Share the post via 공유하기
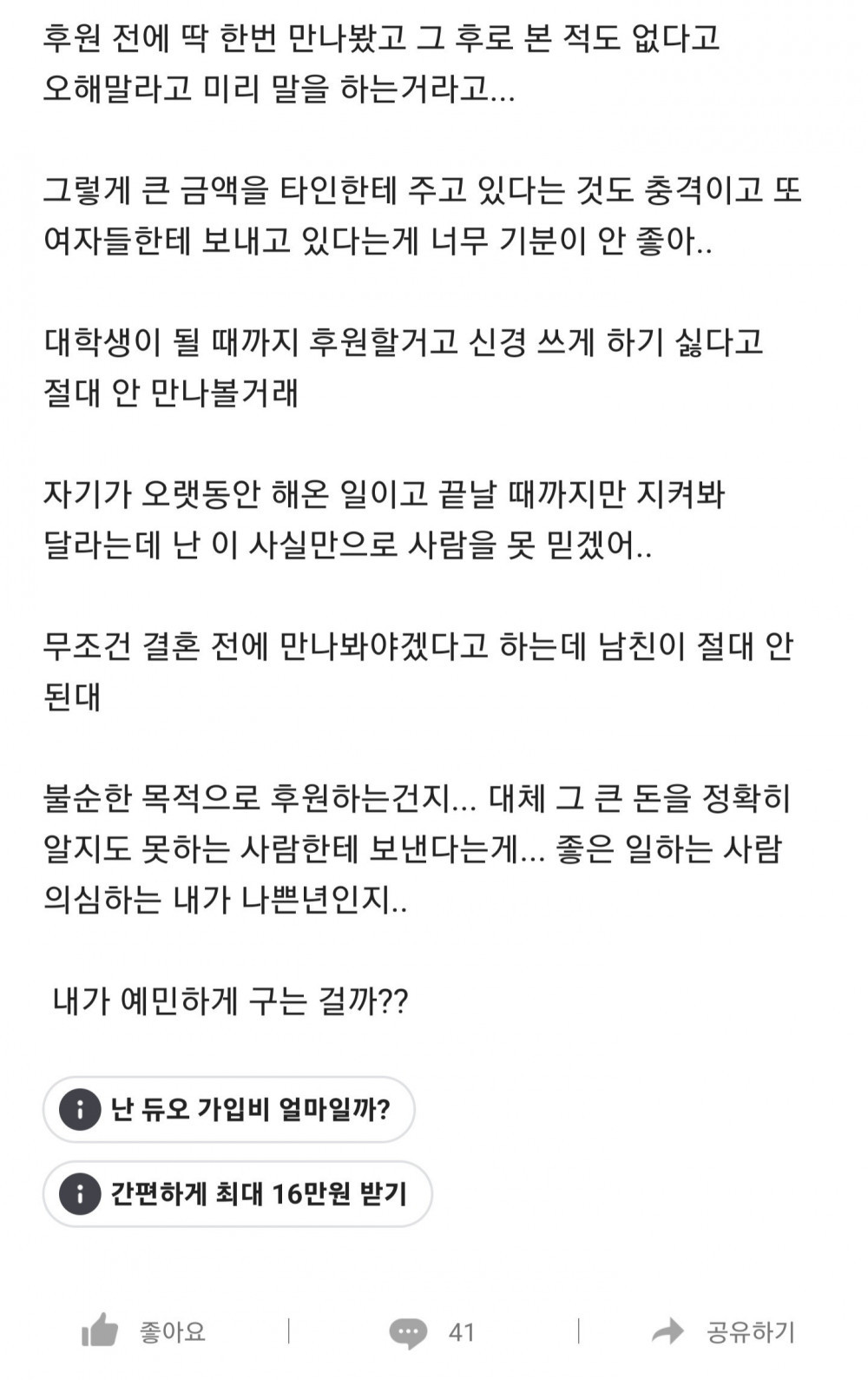Screen dimensions: 868x1380 pos(723,1331)
